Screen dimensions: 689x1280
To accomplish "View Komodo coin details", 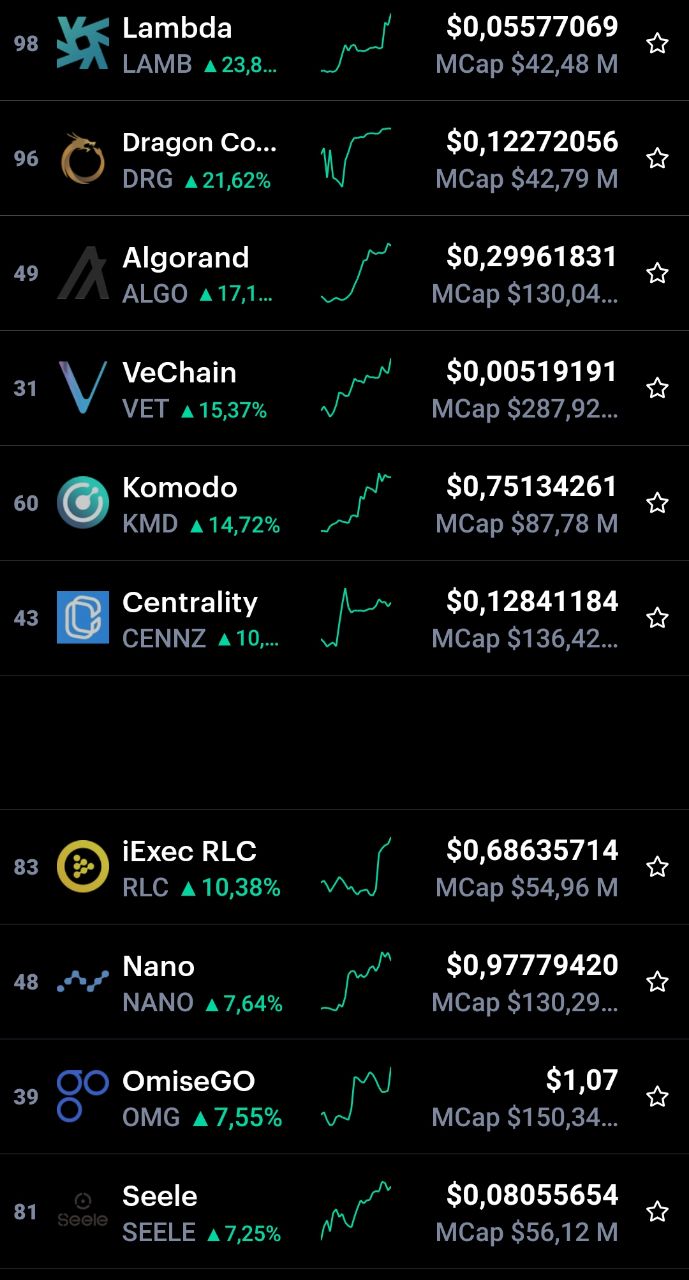I will pos(344,503).
